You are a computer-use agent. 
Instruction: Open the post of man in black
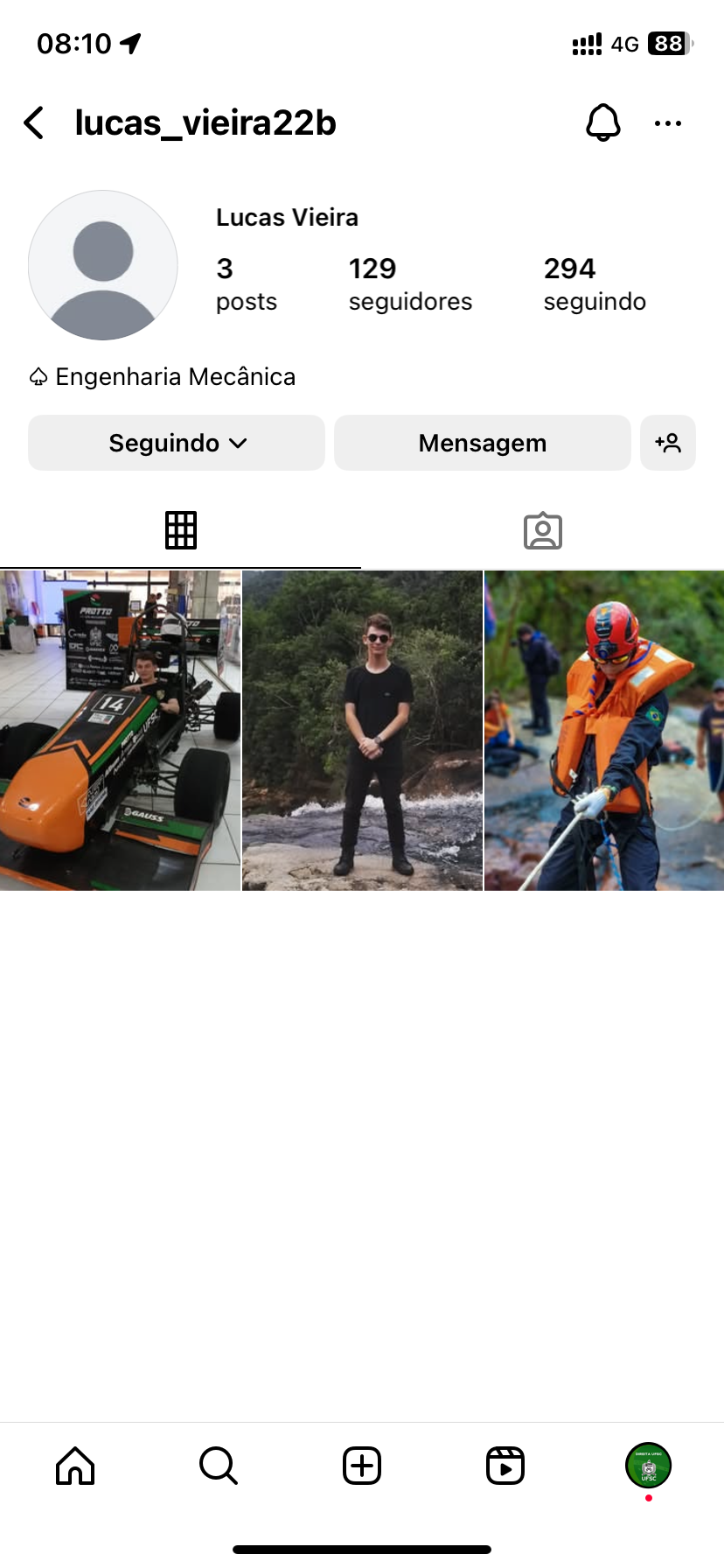point(362,731)
